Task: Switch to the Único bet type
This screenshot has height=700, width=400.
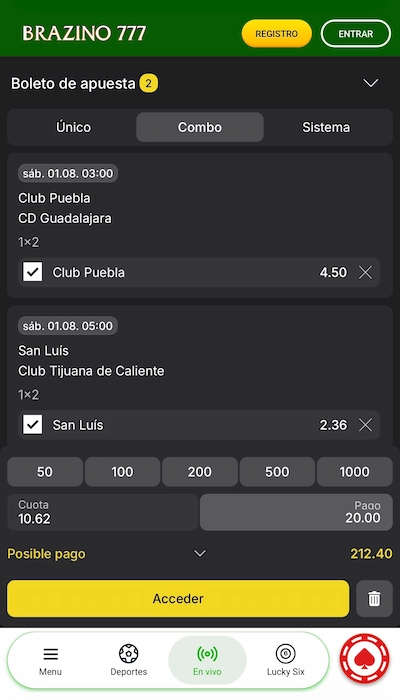Action: [73, 127]
